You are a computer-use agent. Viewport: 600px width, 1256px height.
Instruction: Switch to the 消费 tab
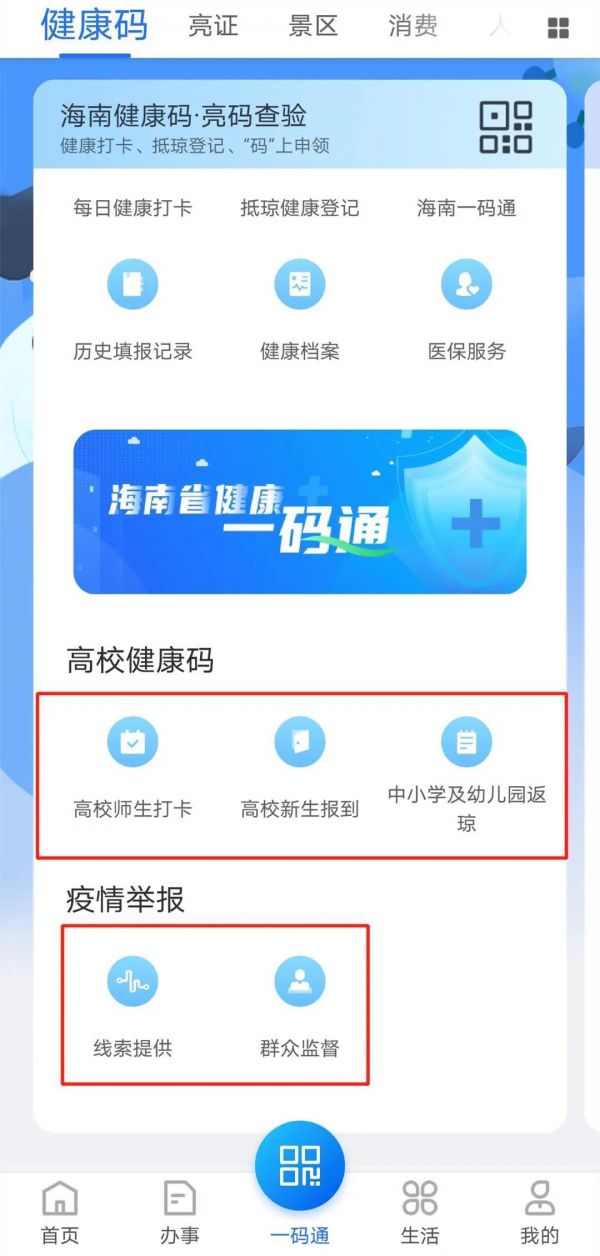pyautogui.click(x=413, y=26)
